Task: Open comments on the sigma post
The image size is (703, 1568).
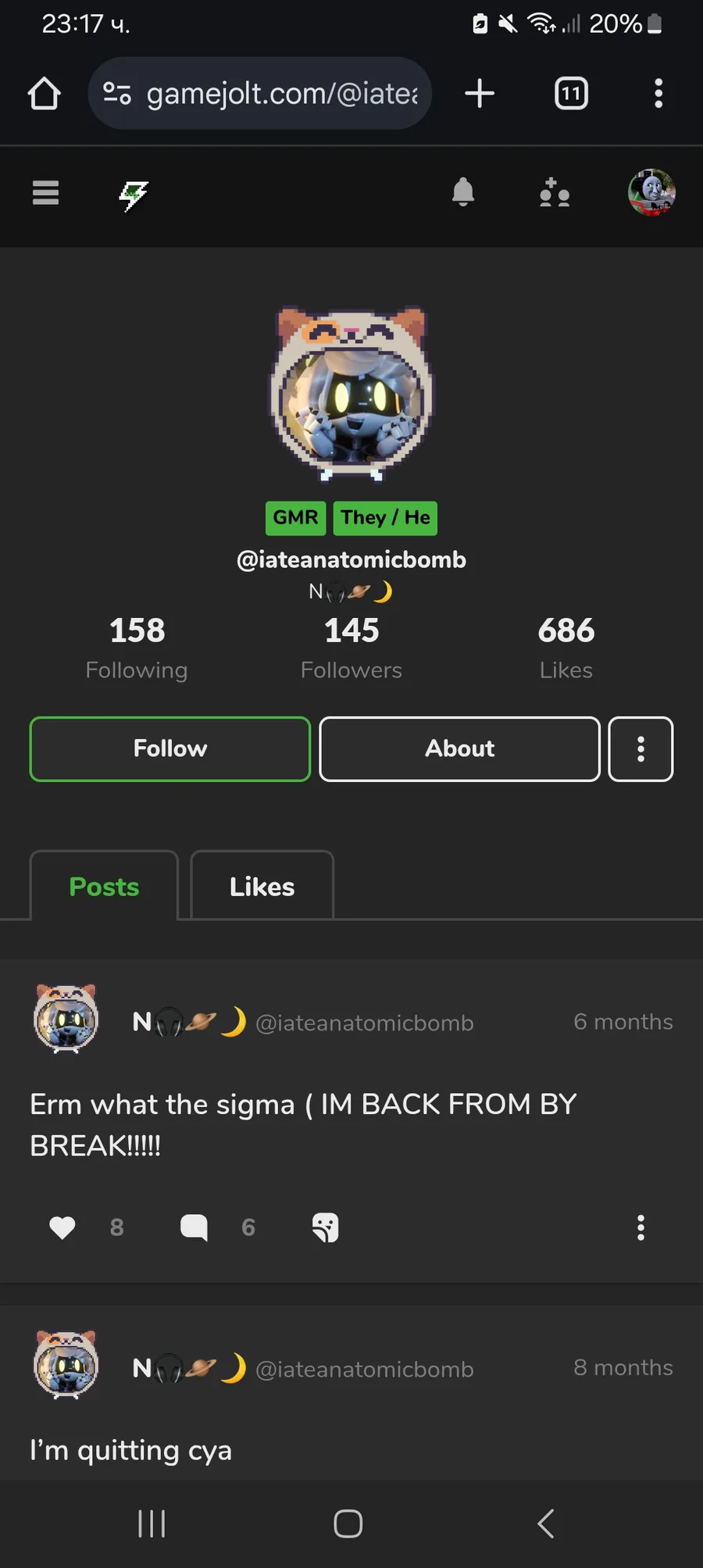Action: [x=194, y=1227]
